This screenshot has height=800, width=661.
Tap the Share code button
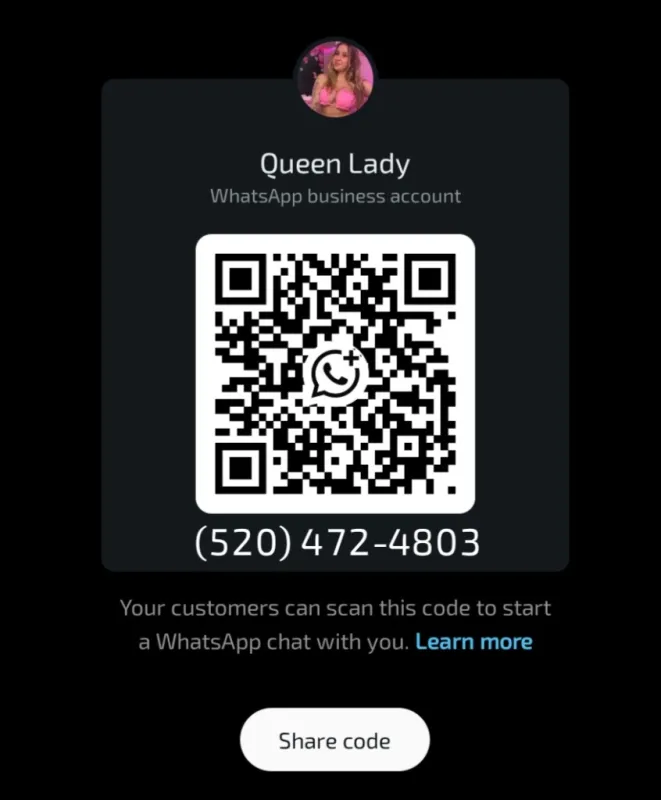pos(334,741)
